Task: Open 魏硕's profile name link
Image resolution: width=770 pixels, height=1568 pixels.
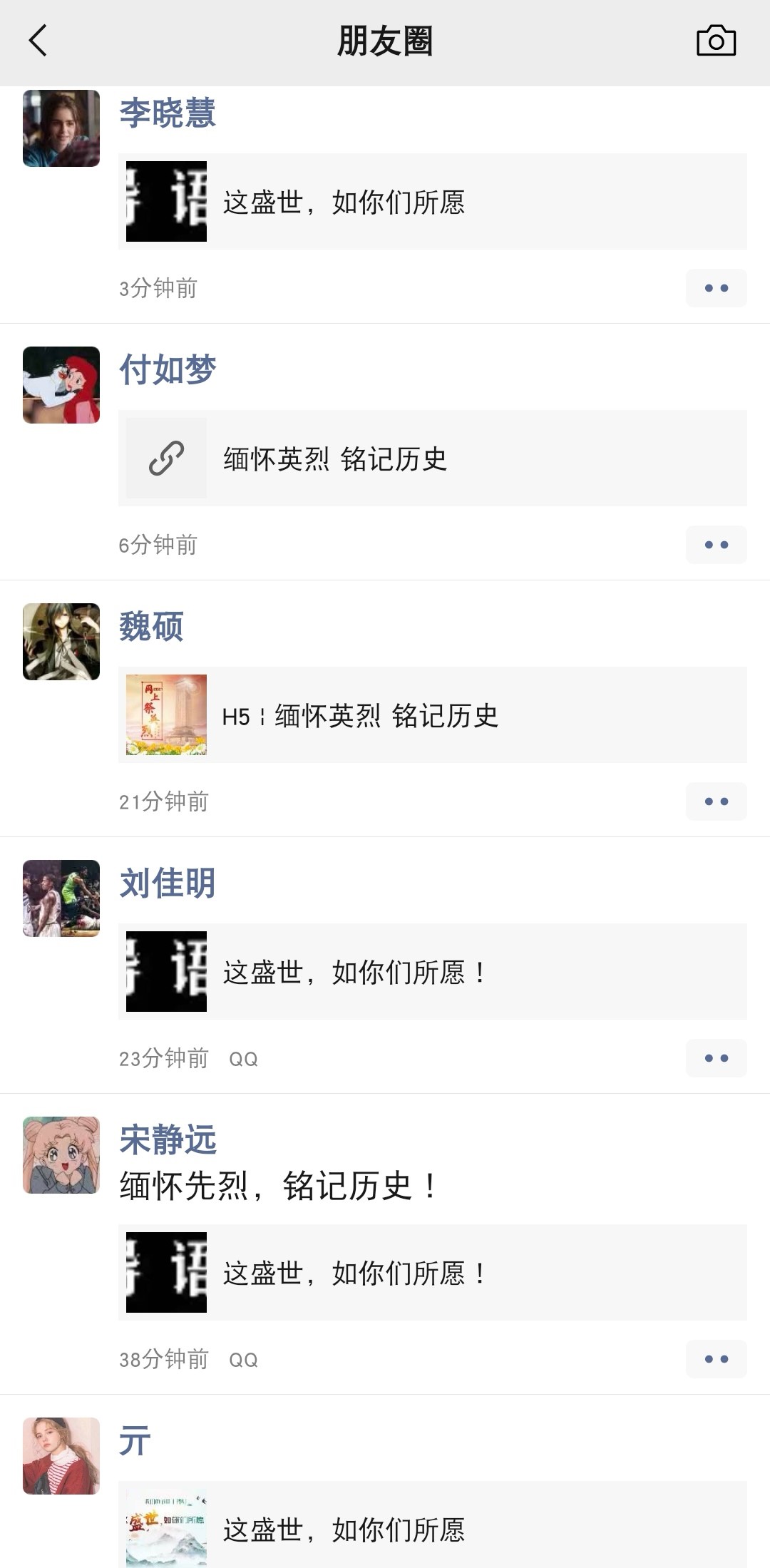Action: 151,627
